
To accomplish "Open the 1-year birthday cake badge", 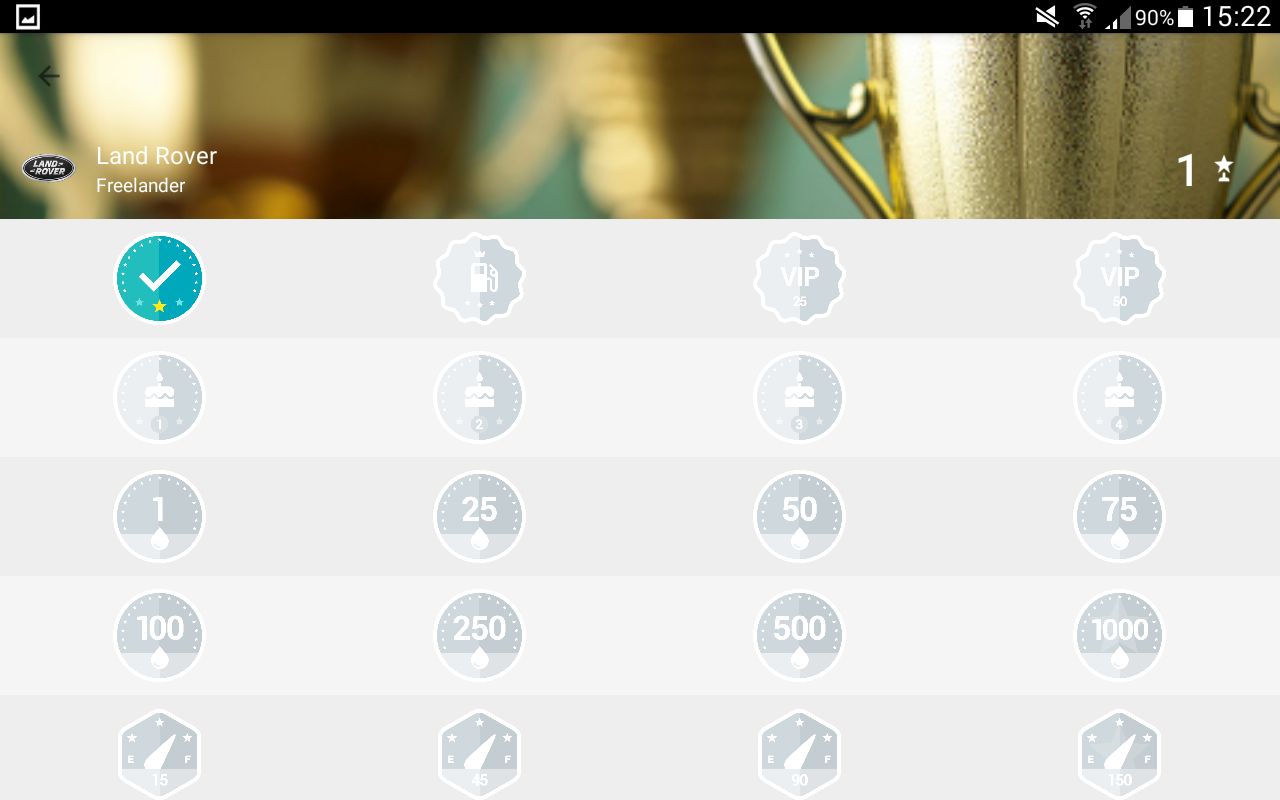I will tap(160, 398).
